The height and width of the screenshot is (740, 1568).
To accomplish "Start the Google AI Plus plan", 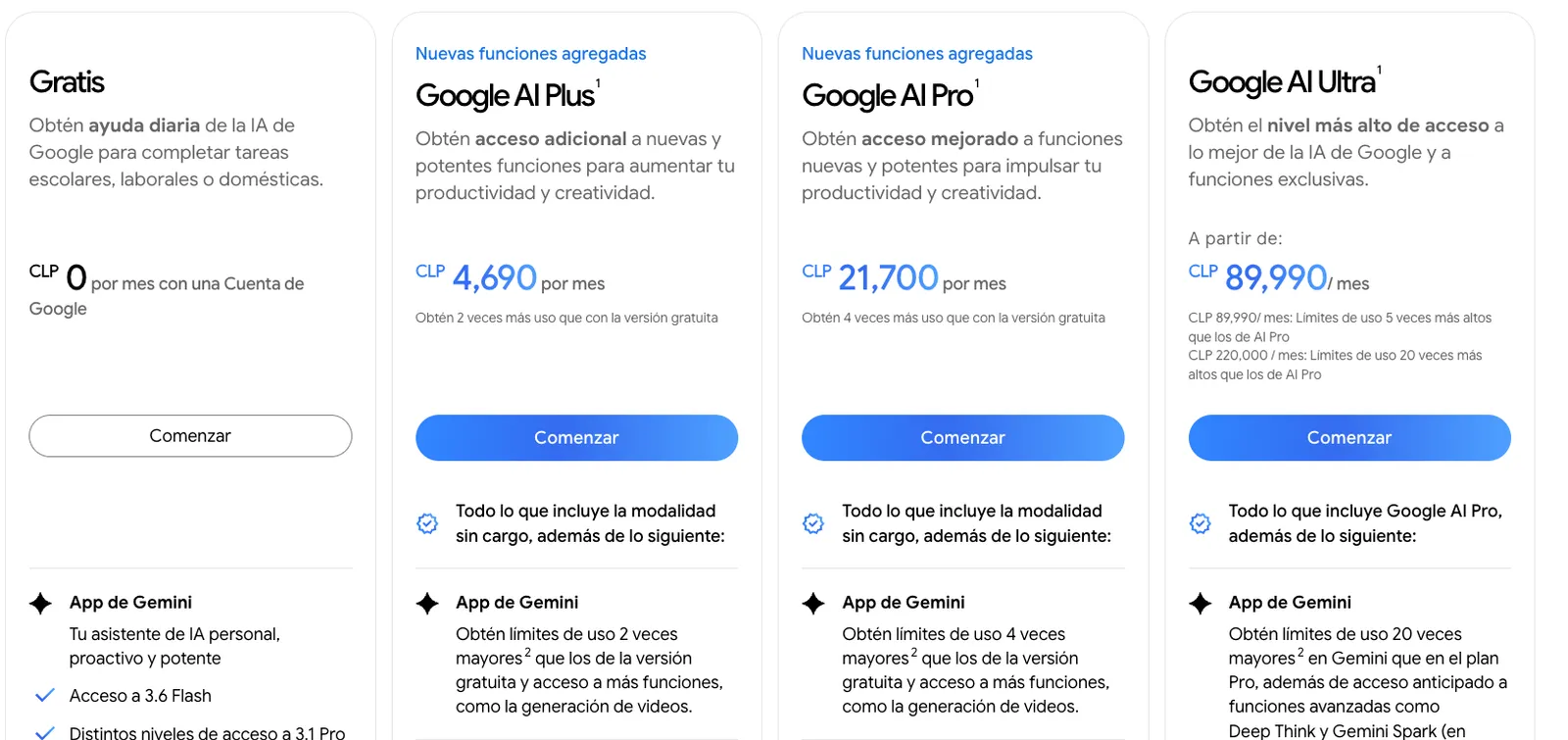I will (x=576, y=437).
